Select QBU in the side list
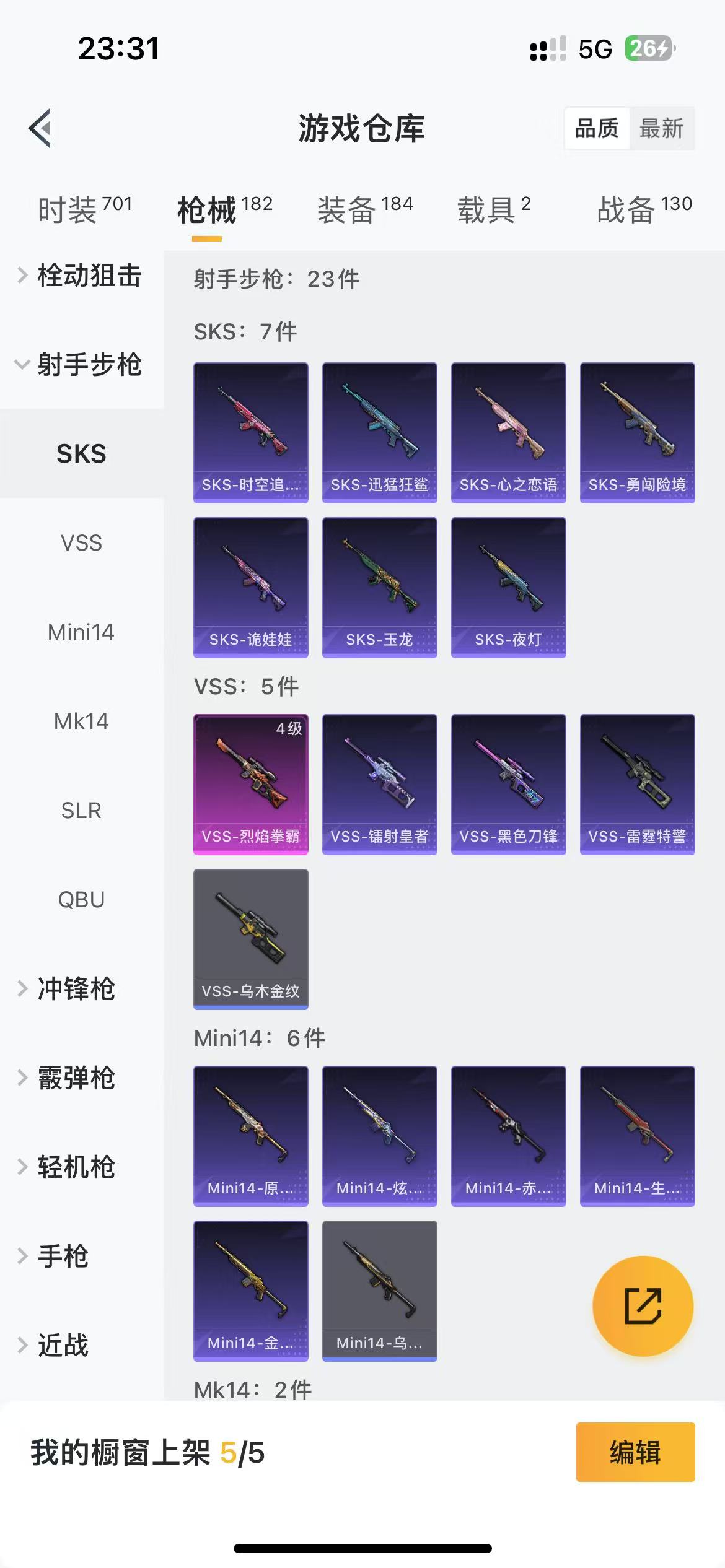This screenshot has height=1568, width=725. (x=81, y=900)
